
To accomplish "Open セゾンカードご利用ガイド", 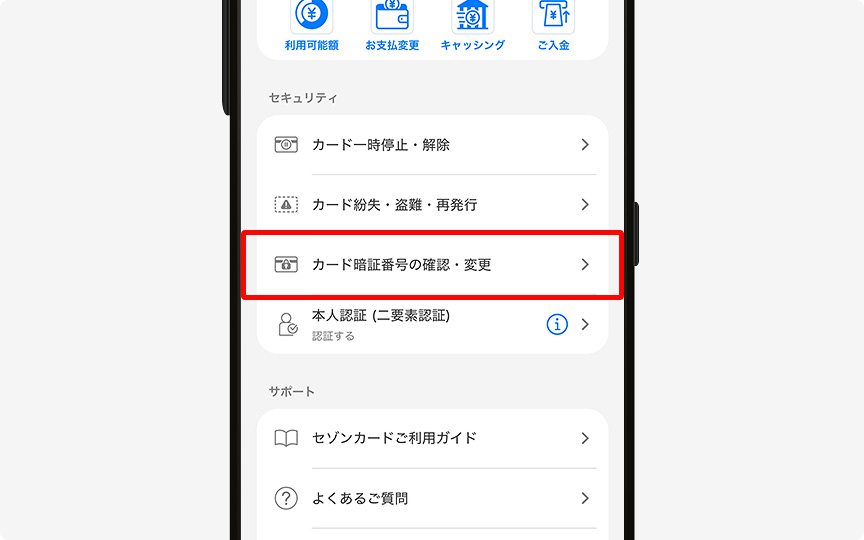I will coord(432,438).
